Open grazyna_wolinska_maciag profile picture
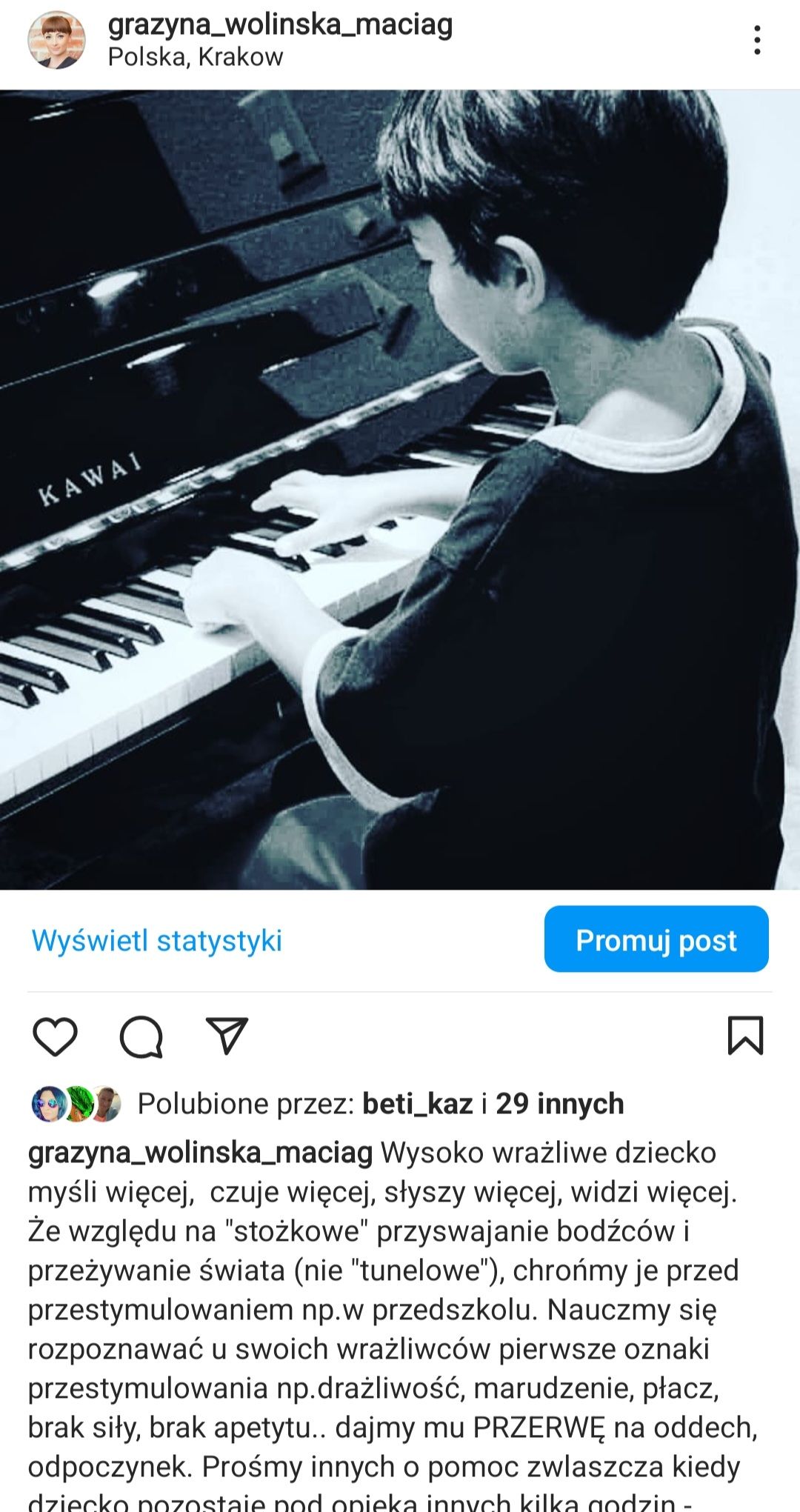Image resolution: width=800 pixels, height=1512 pixels. tap(56, 40)
